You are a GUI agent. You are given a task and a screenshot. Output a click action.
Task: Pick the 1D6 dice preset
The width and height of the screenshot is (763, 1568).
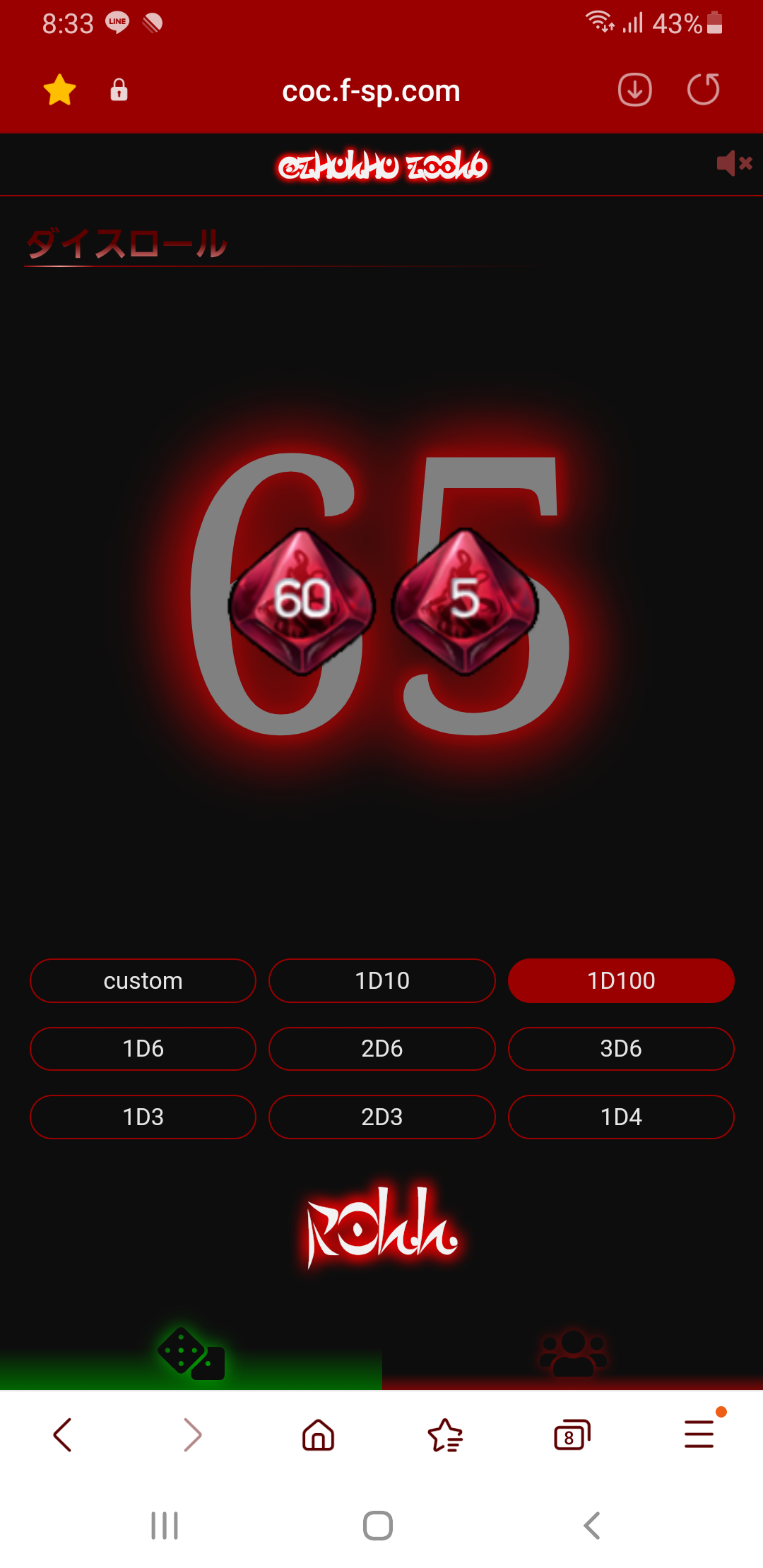pos(143,1049)
